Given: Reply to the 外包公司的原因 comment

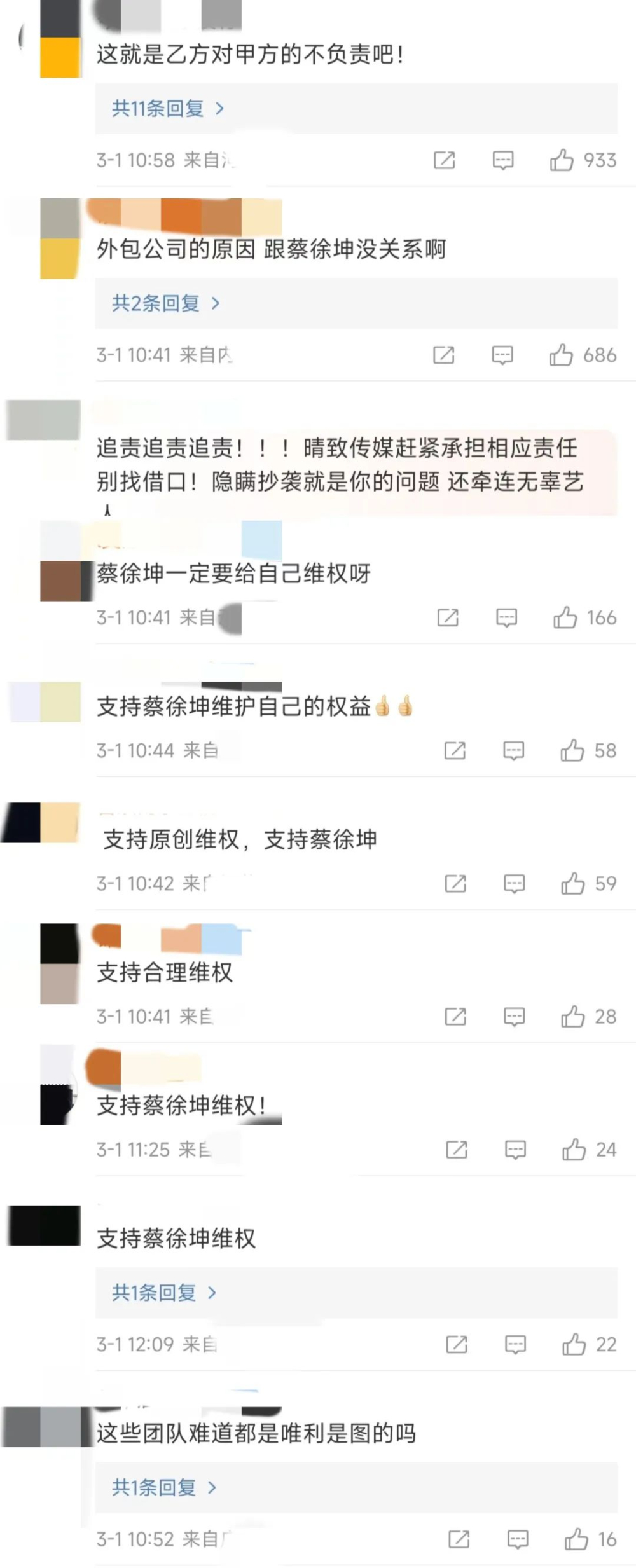Looking at the screenshot, I should click(x=502, y=355).
